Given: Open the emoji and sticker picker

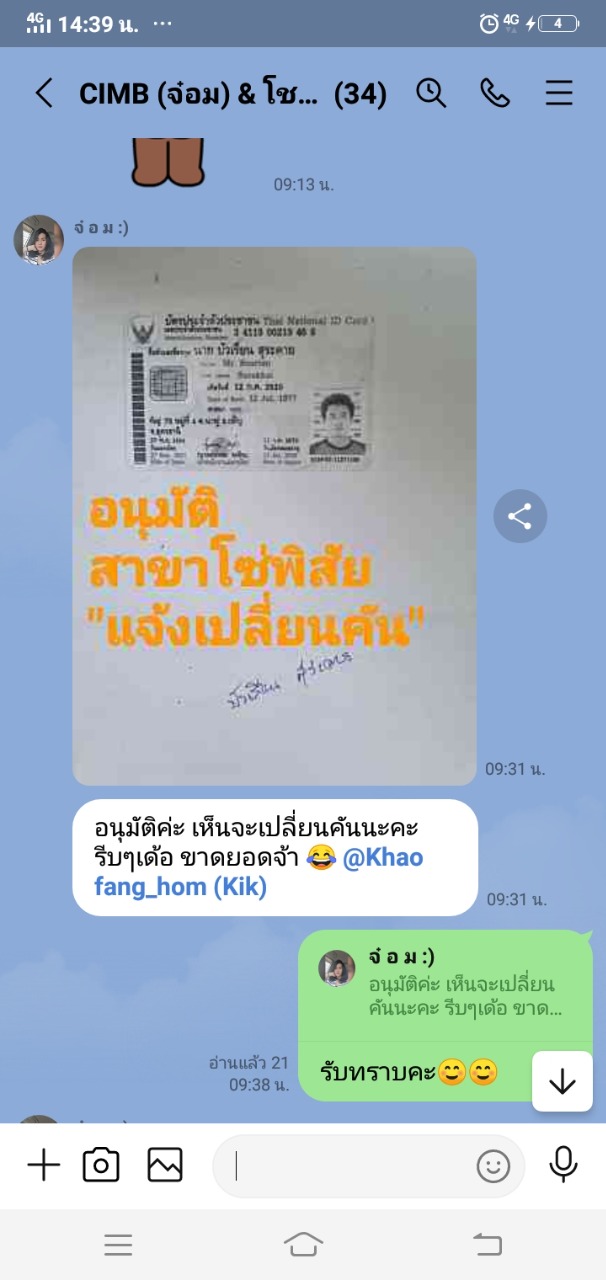Looking at the screenshot, I should (x=493, y=1166).
